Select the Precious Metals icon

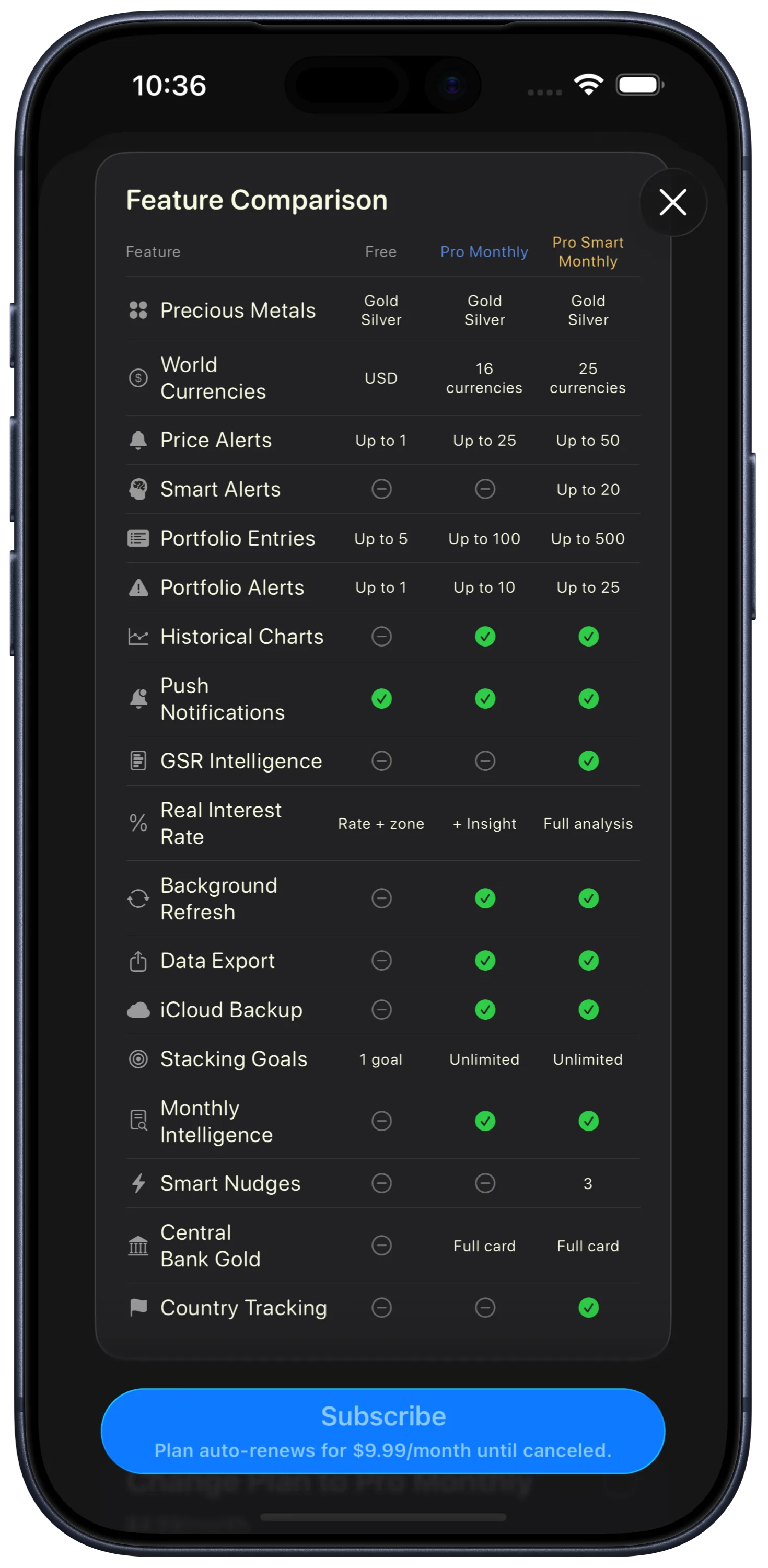pyautogui.click(x=139, y=310)
